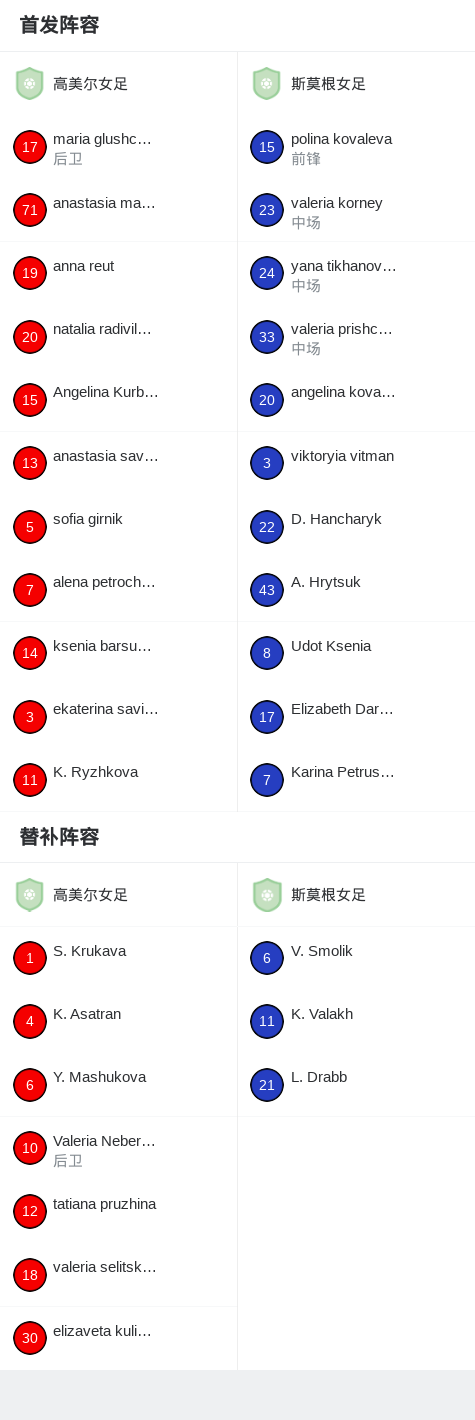Open player viktoryia vitman
The height and width of the screenshot is (1420, 475).
[x=356, y=463]
